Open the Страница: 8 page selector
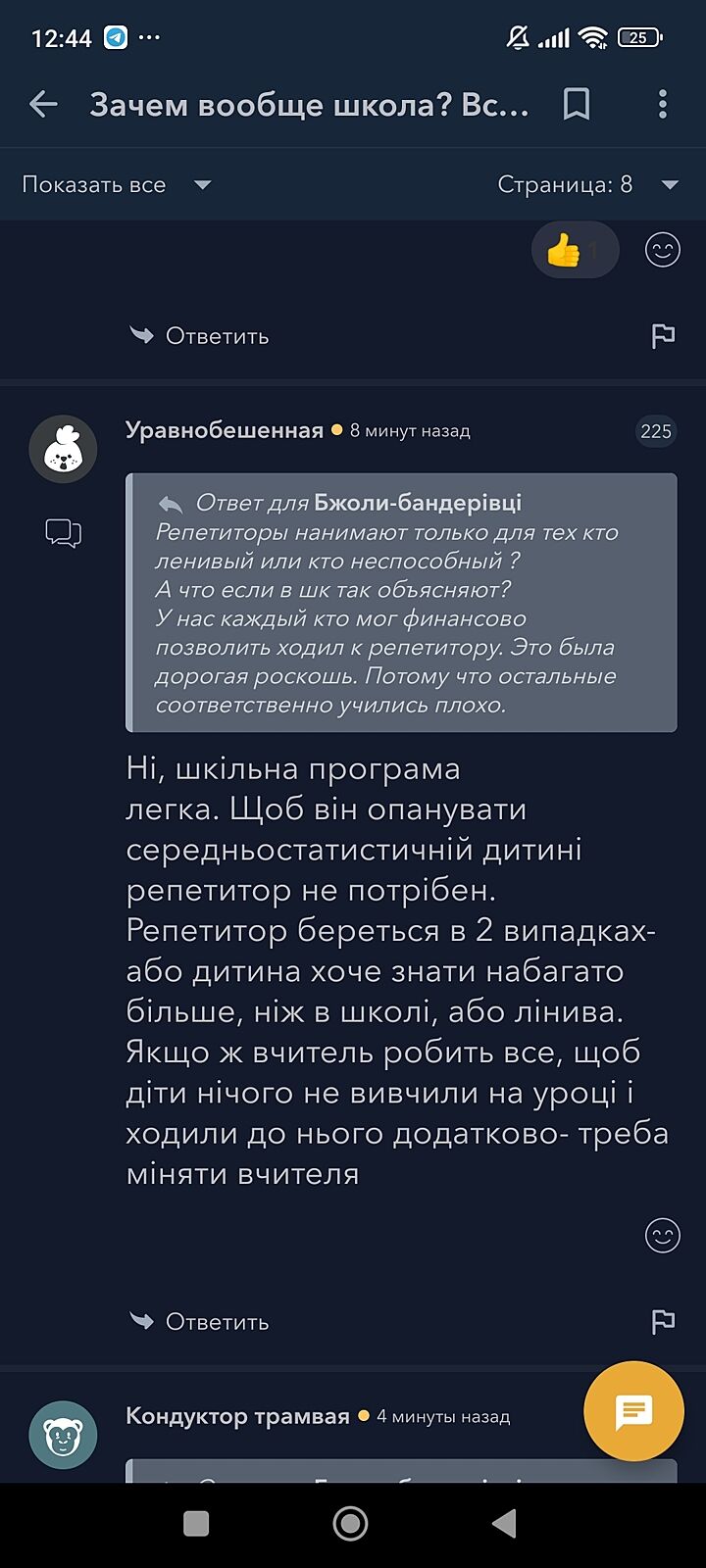 coord(588,184)
